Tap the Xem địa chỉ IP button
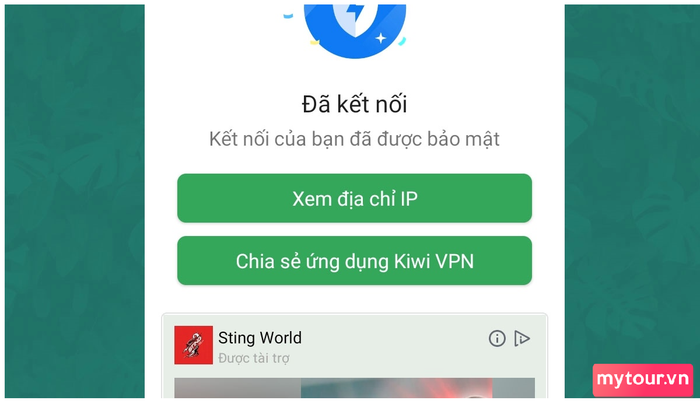Viewport: 700px width, 405px height. (354, 198)
